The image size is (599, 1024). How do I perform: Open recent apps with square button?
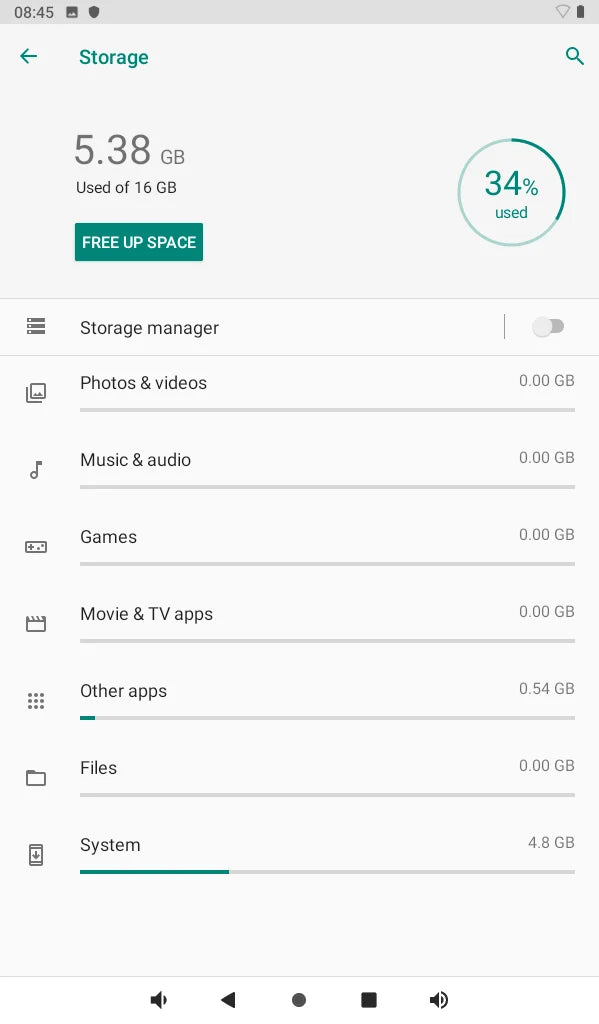[x=369, y=1000]
